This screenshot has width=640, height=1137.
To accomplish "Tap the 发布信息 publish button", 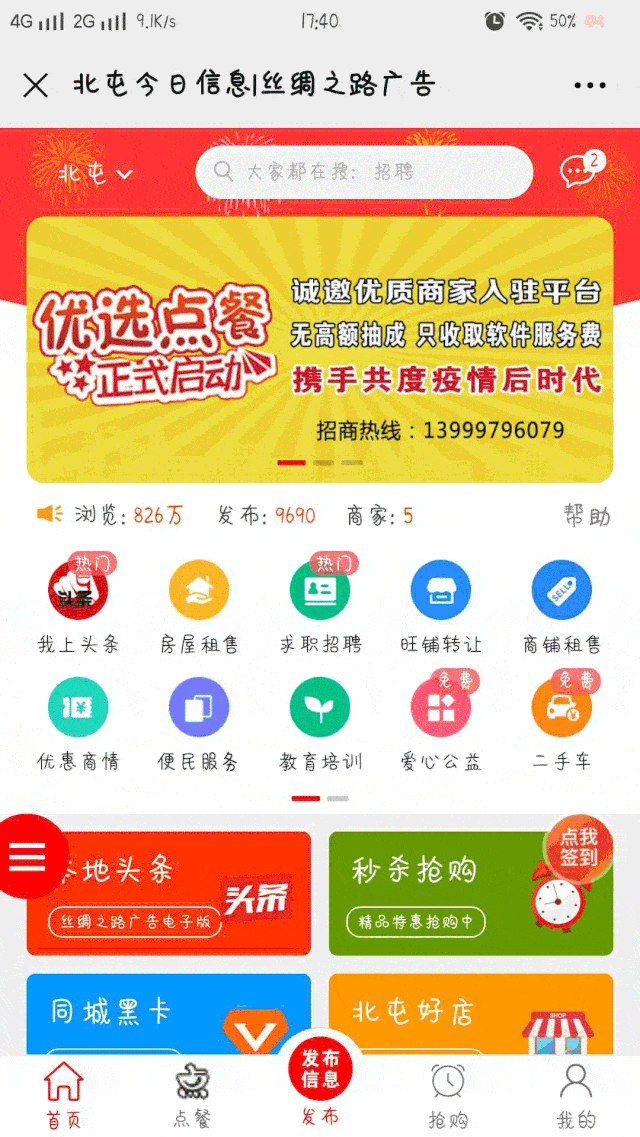I will 320,1070.
